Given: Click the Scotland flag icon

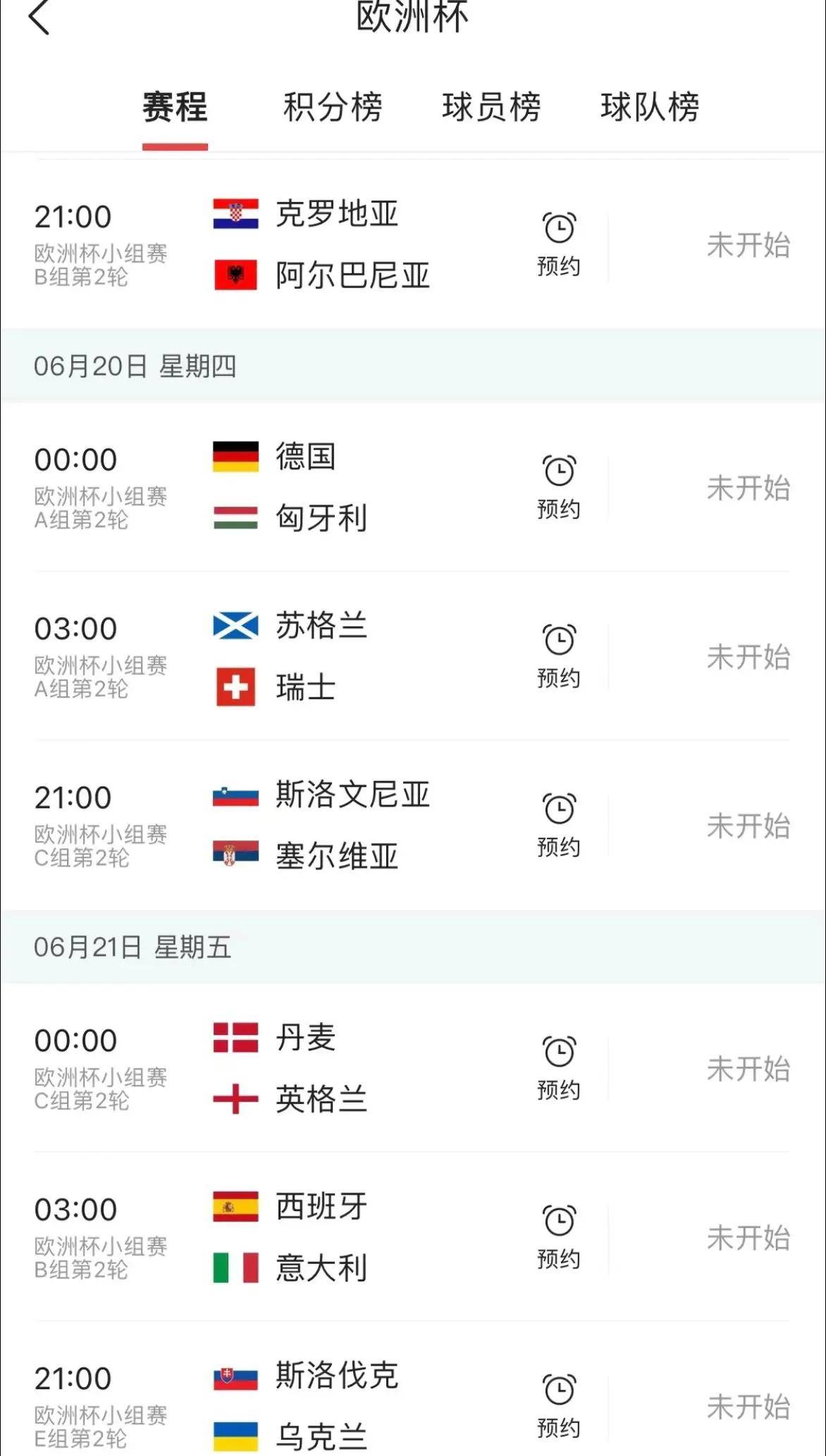Looking at the screenshot, I should coord(236,626).
